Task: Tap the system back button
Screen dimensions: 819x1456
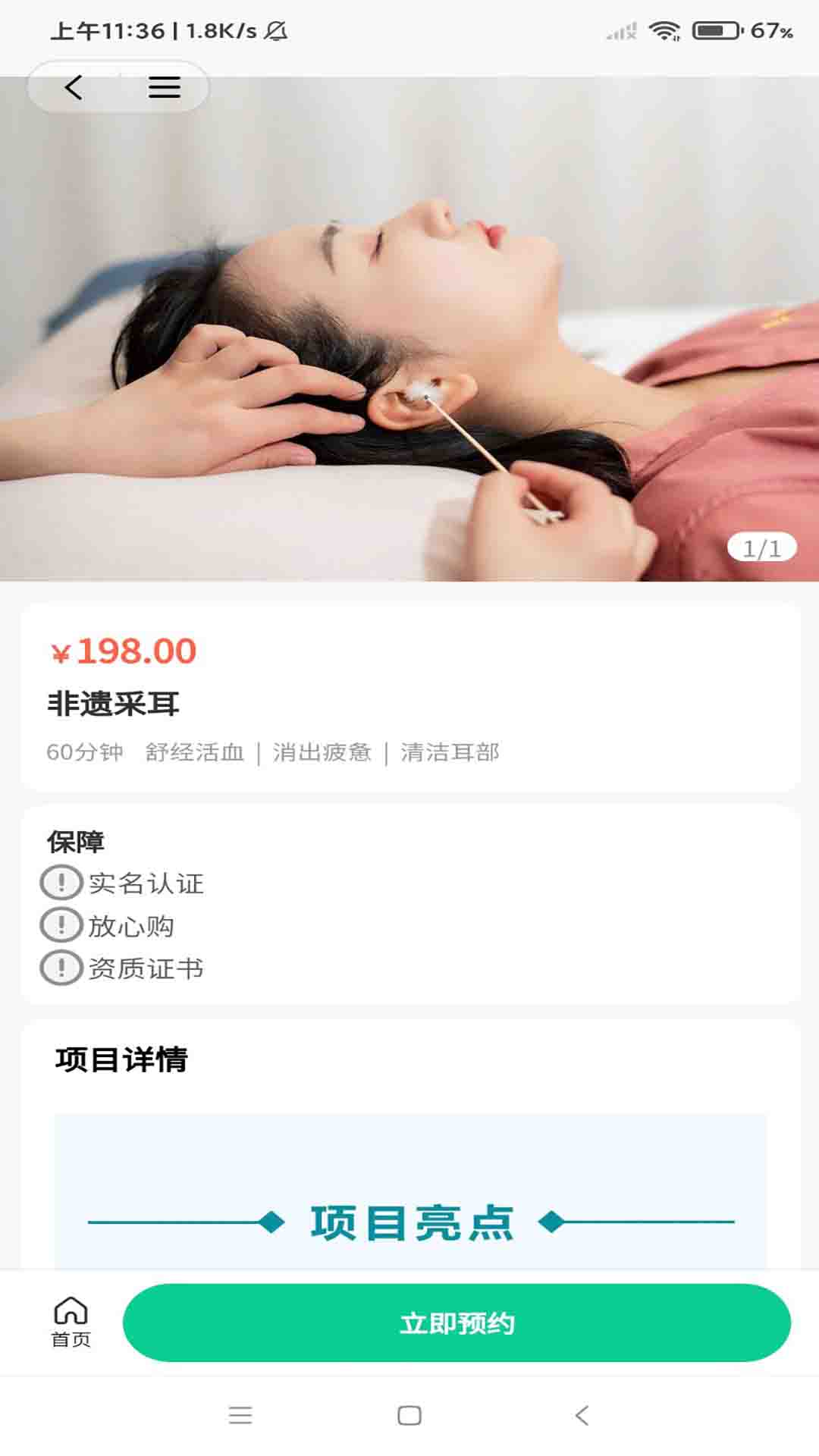Action: click(x=582, y=1415)
